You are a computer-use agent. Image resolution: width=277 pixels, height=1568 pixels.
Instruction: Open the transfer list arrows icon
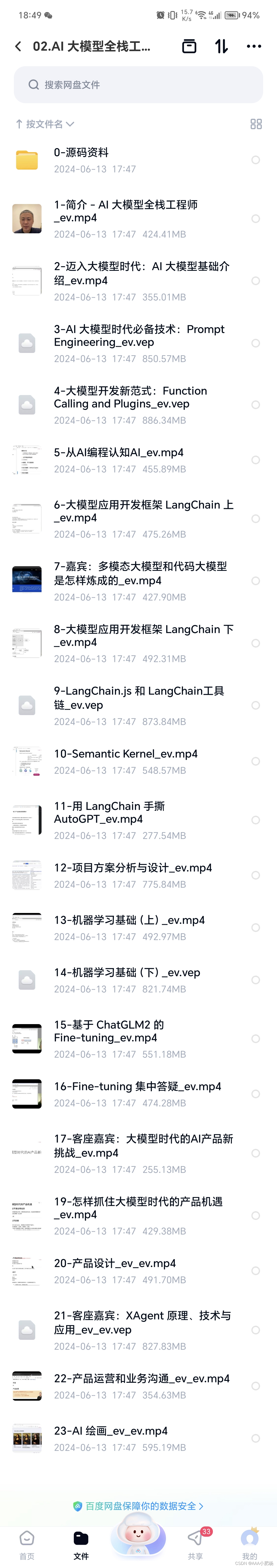tap(222, 46)
